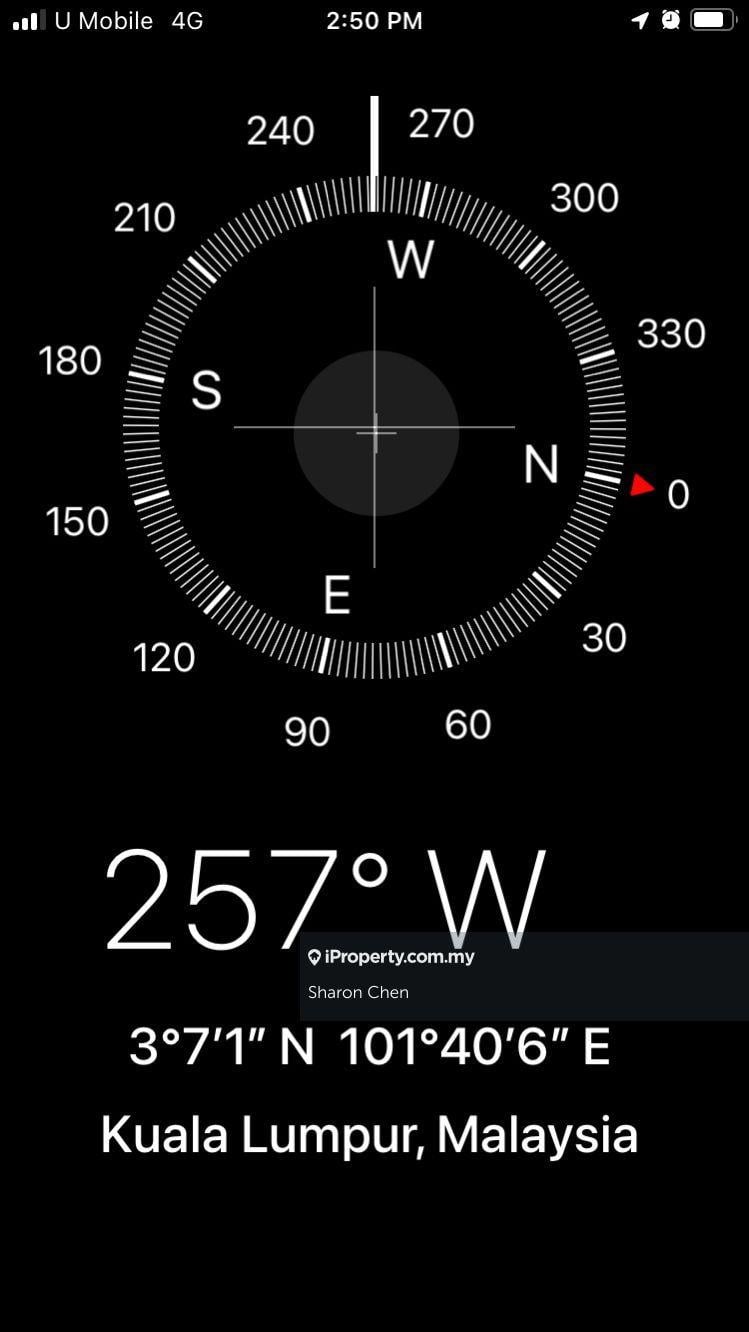Tap the compass dial to lock heading
This screenshot has height=1332, width=749.
(x=375, y=430)
